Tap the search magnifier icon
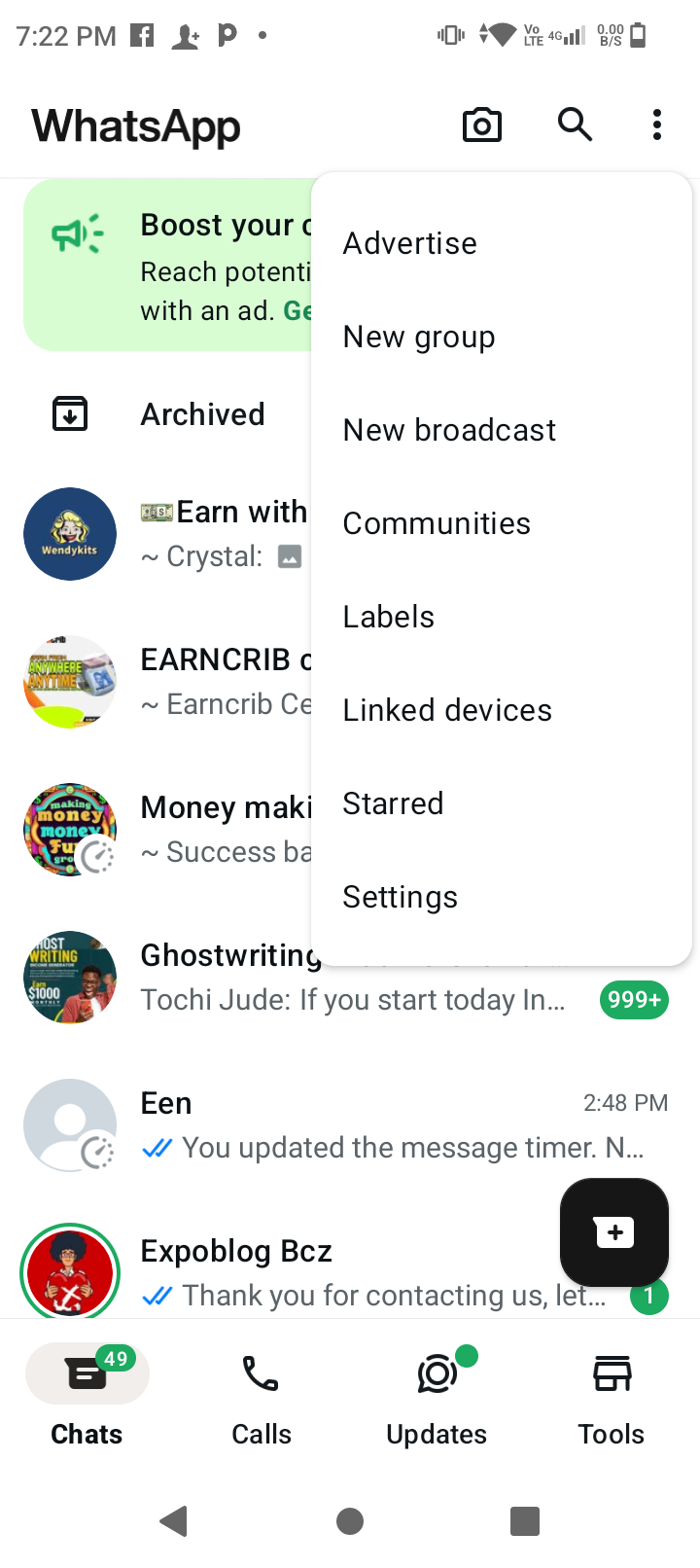The height and width of the screenshot is (1568, 700). 575,125
